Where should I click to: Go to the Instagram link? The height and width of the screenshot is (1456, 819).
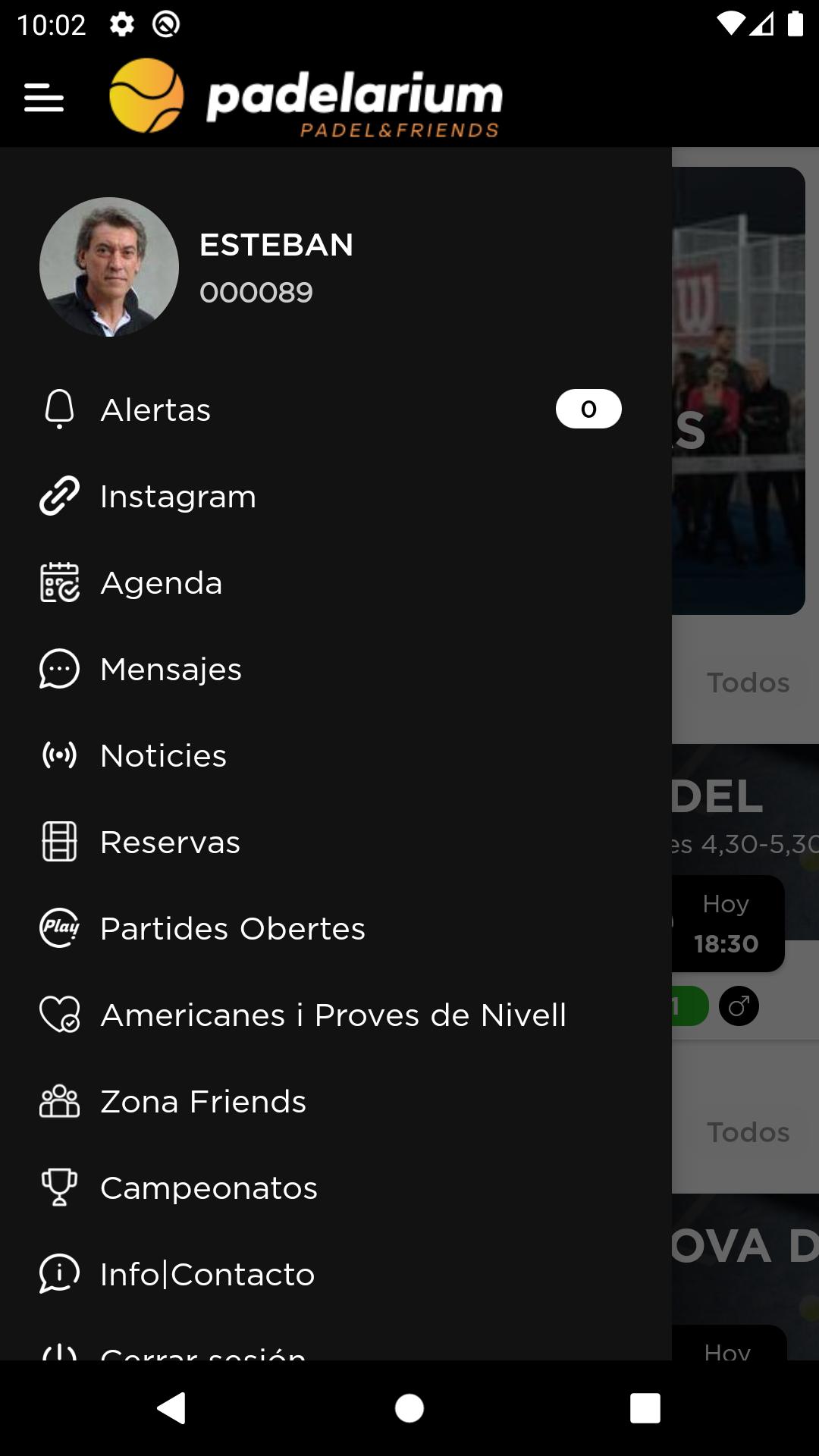click(178, 497)
